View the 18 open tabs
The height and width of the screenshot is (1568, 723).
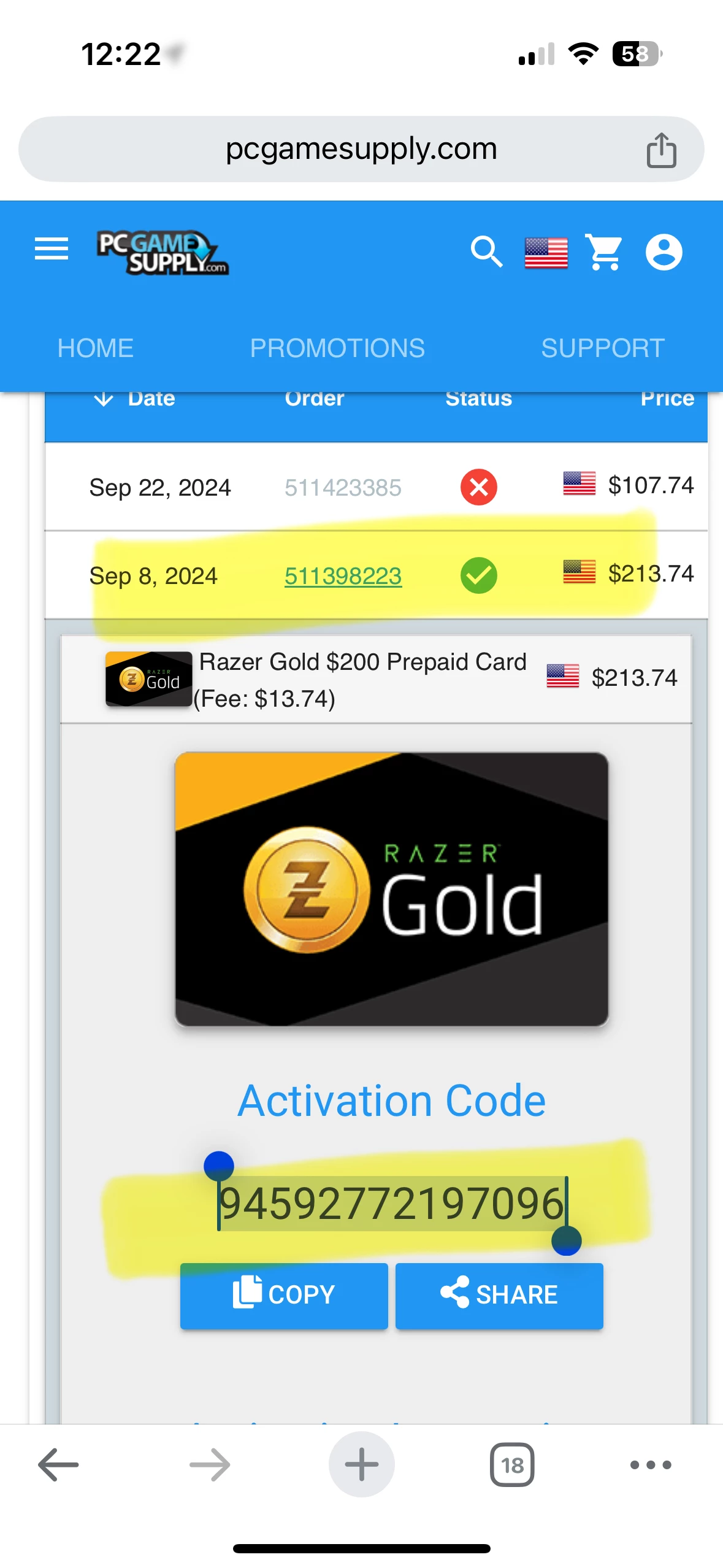pos(512,1465)
